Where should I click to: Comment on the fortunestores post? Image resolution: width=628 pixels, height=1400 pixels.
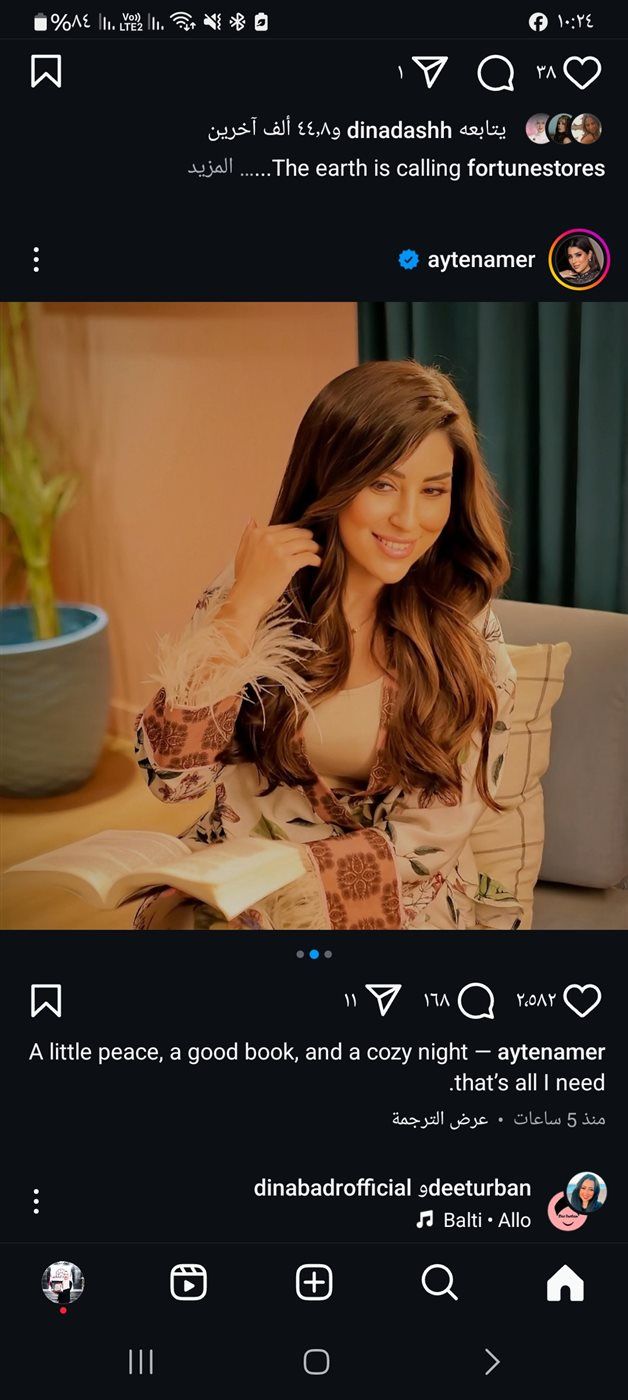coord(495,72)
